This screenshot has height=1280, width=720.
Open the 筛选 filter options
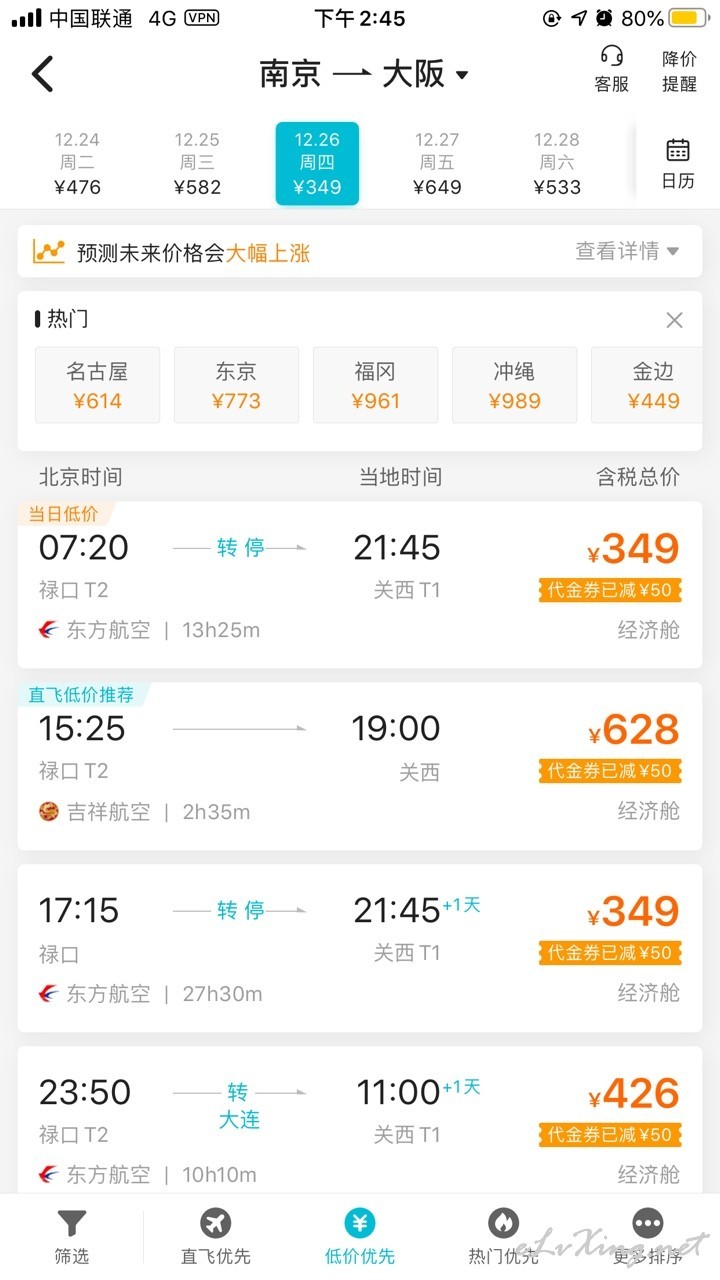72,1237
